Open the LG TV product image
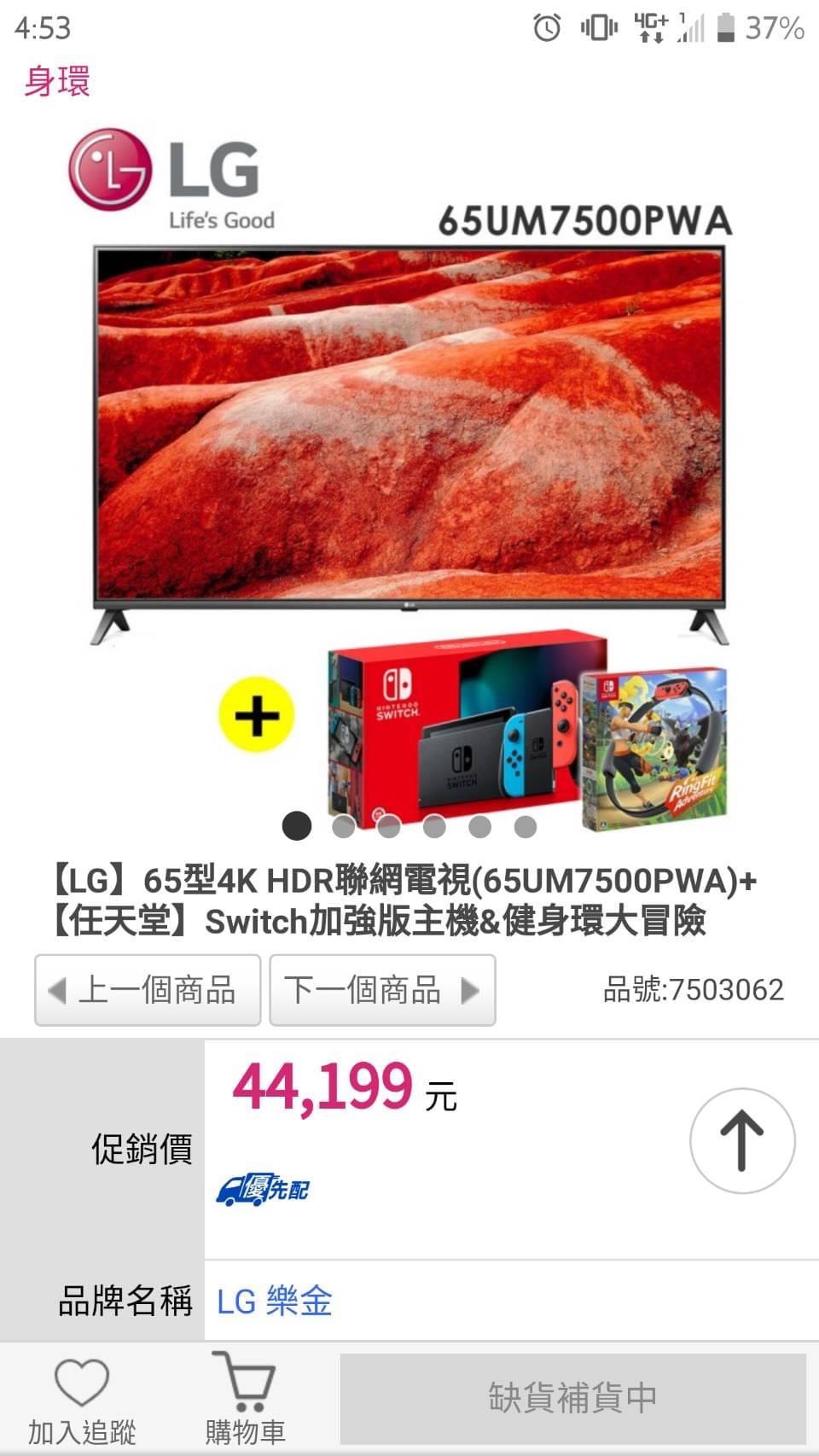Image resolution: width=819 pixels, height=1456 pixels. (x=409, y=427)
